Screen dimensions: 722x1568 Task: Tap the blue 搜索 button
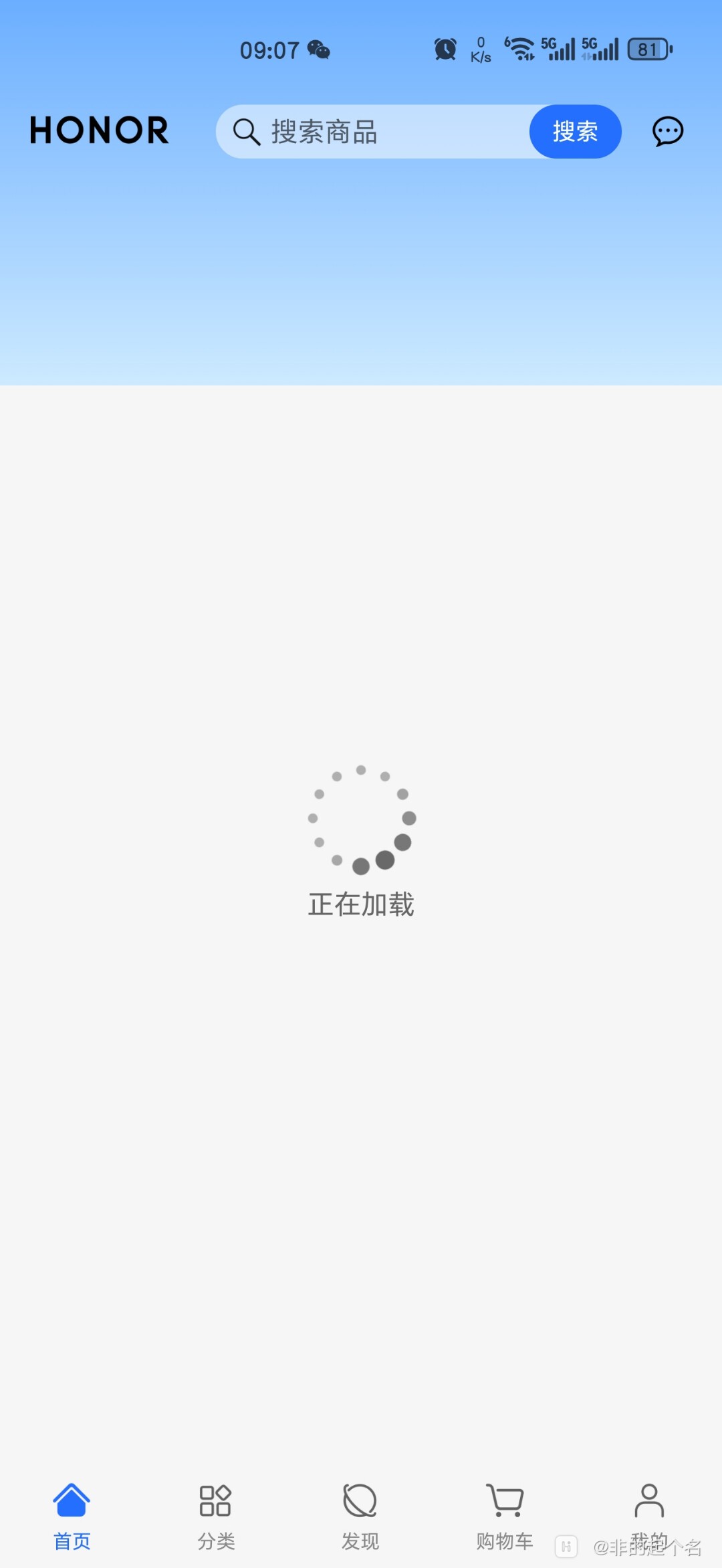tap(575, 132)
